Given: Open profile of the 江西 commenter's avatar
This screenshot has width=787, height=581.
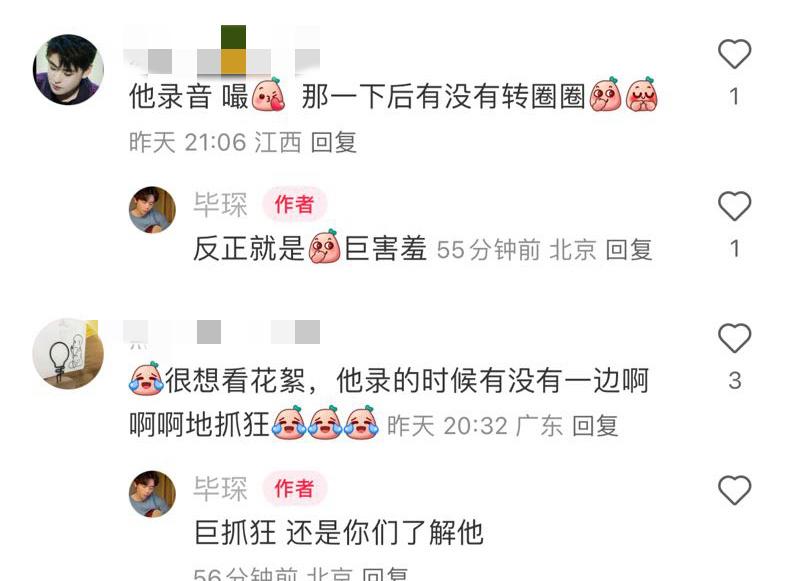Looking at the screenshot, I should point(69,70).
